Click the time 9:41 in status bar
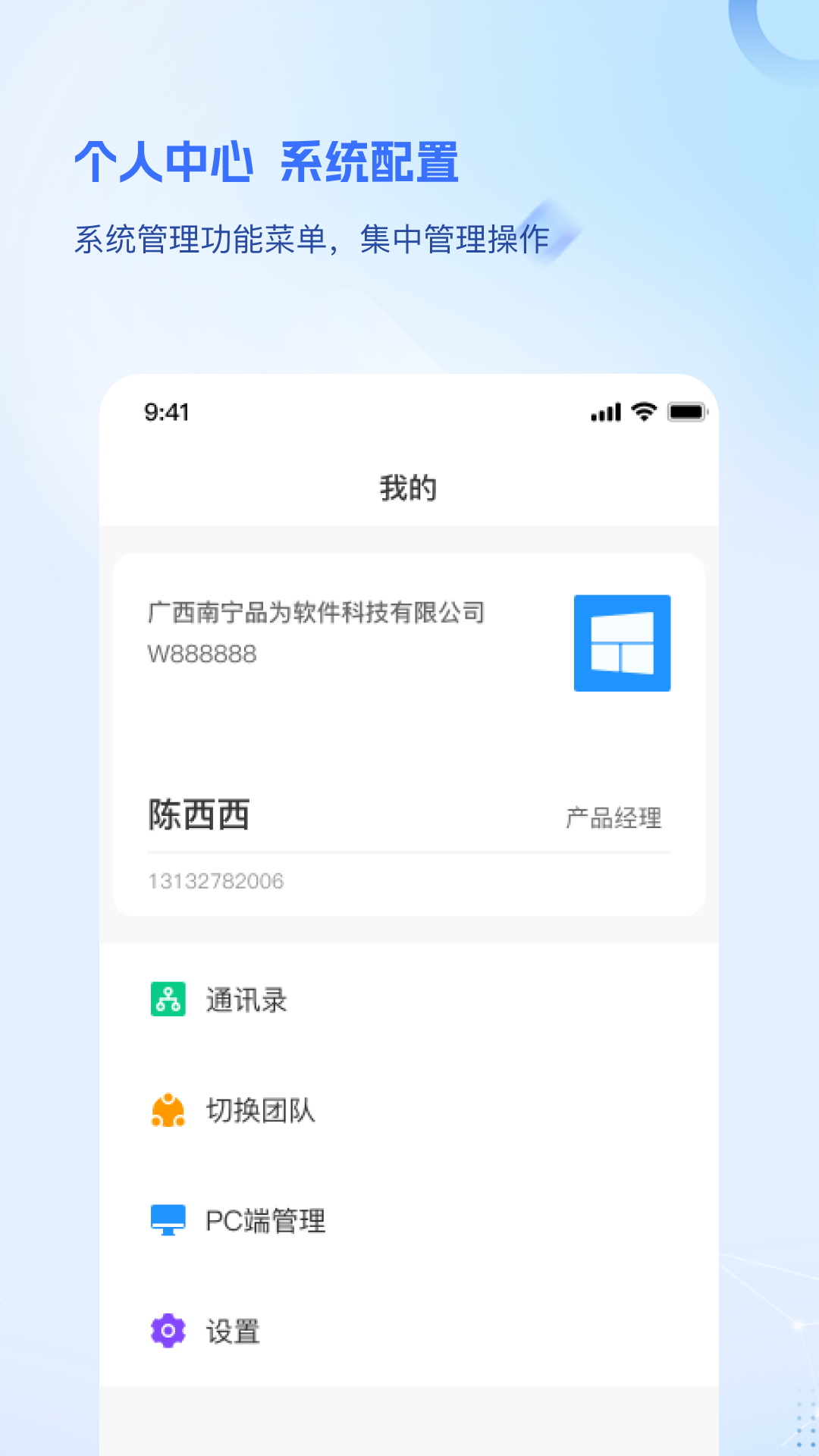Screen dimensions: 819x1456 click(163, 413)
